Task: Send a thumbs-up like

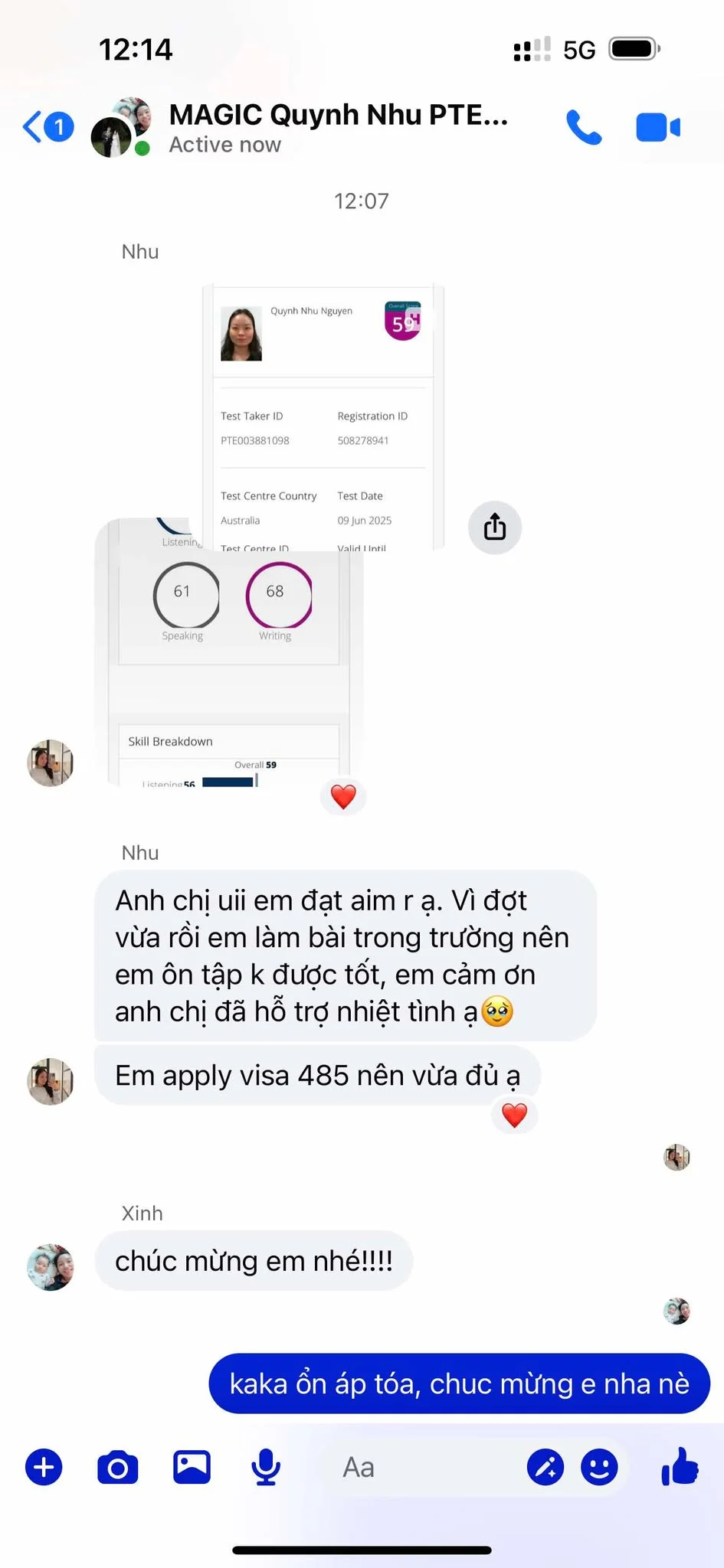Action: coord(680,1465)
